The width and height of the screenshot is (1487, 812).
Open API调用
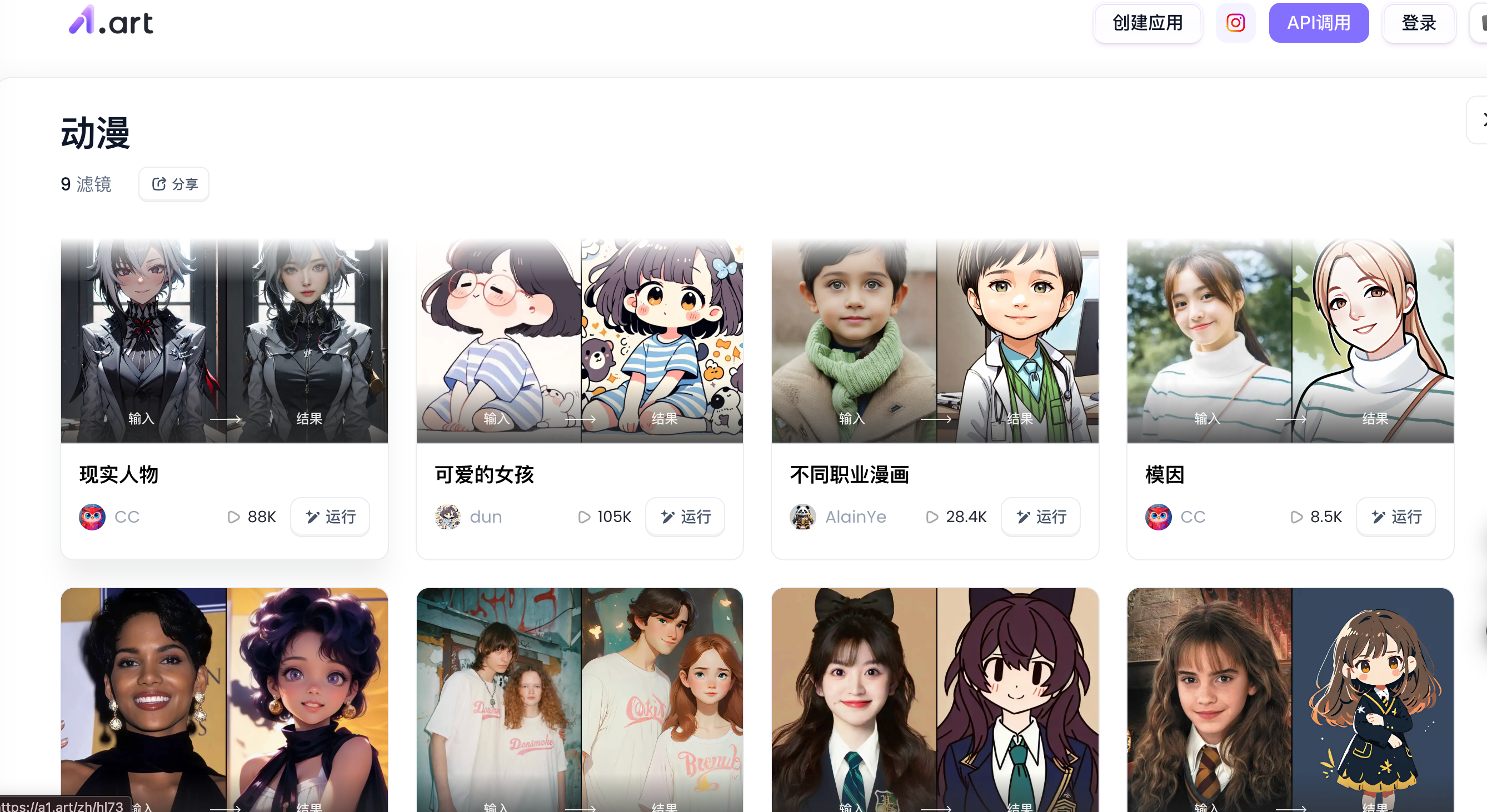(1318, 23)
